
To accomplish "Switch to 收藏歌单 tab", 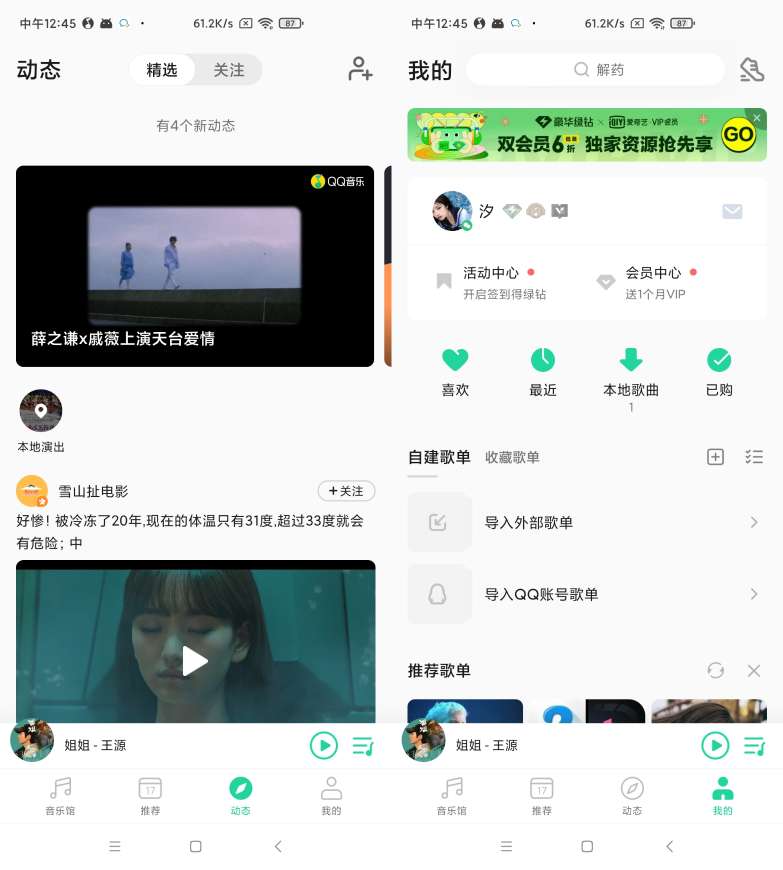I will (x=512, y=457).
